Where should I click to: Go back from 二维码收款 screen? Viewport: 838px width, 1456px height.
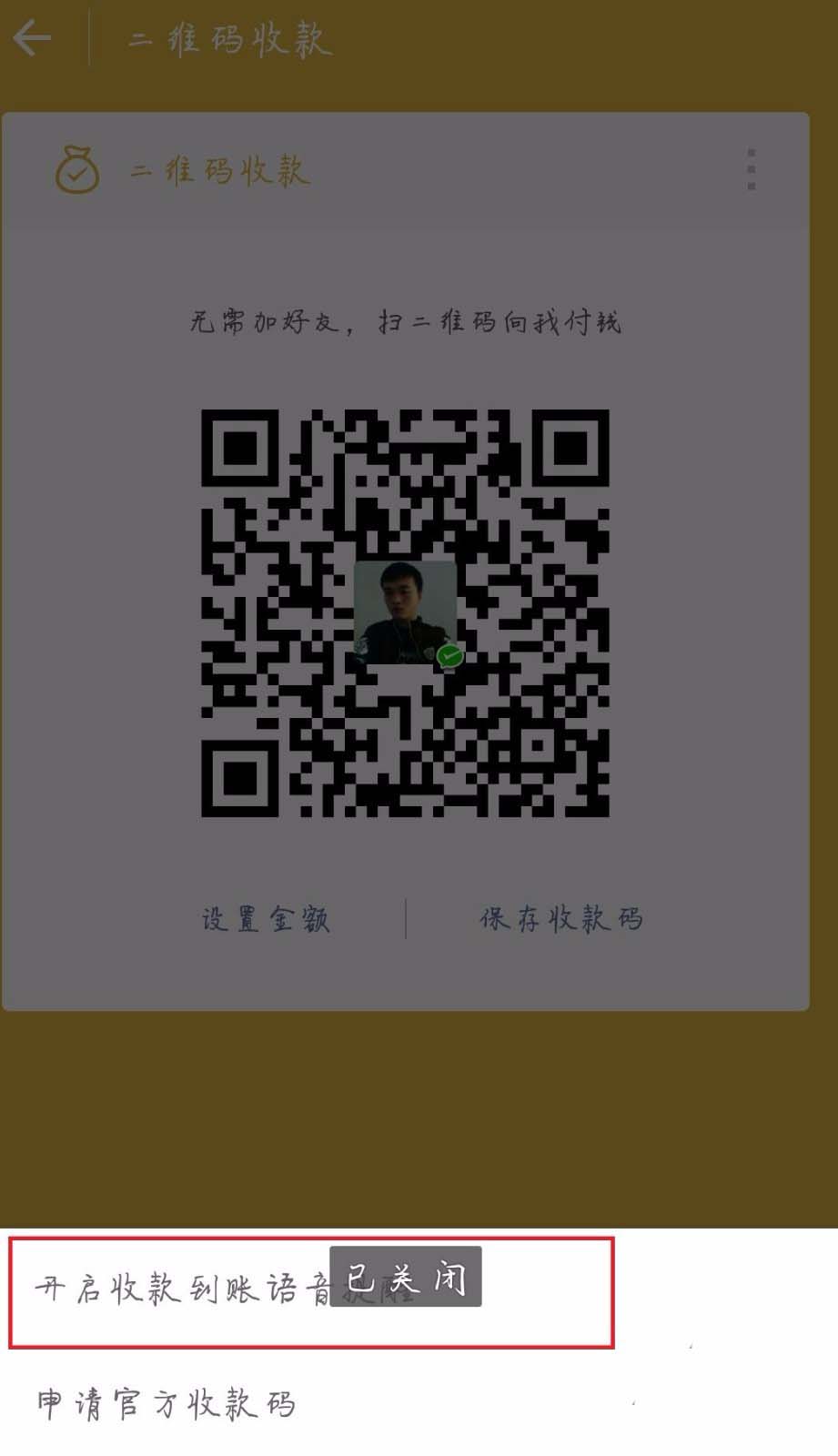click(x=33, y=38)
